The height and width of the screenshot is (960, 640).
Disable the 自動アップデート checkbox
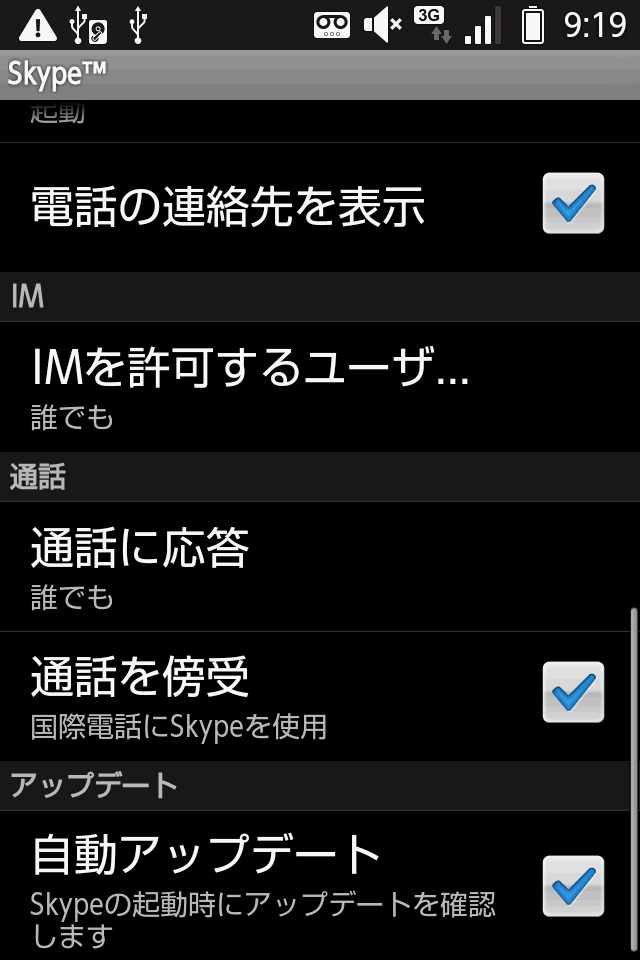click(x=573, y=886)
